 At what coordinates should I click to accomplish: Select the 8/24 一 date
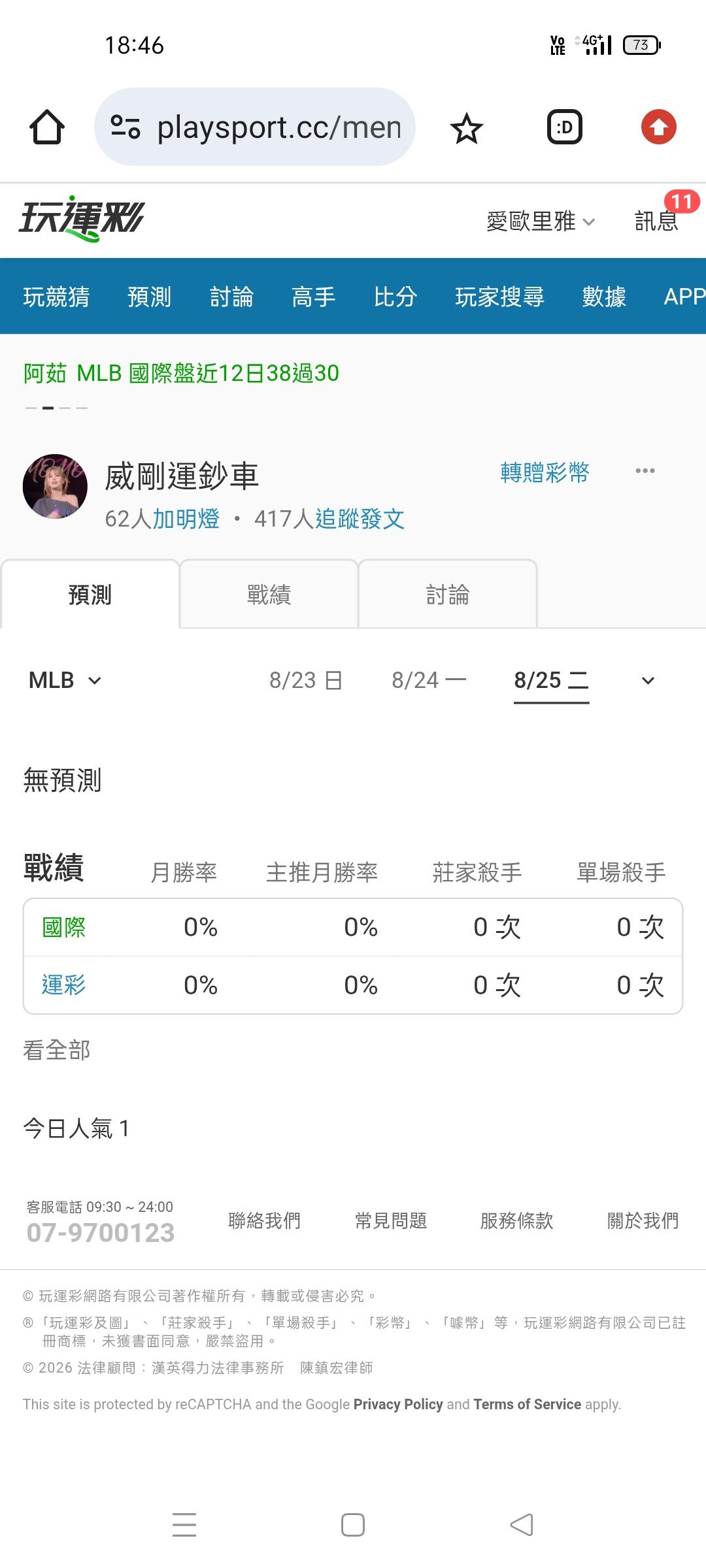coord(429,680)
